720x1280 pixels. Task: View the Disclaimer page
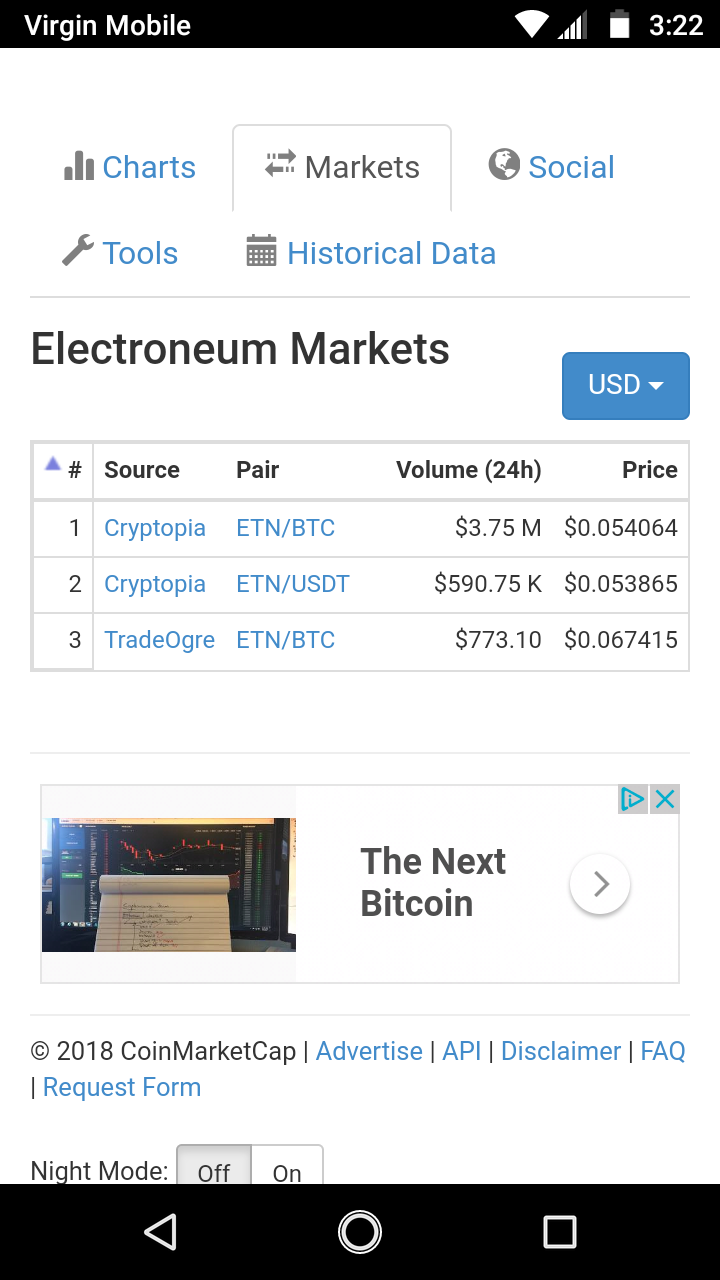click(561, 1051)
